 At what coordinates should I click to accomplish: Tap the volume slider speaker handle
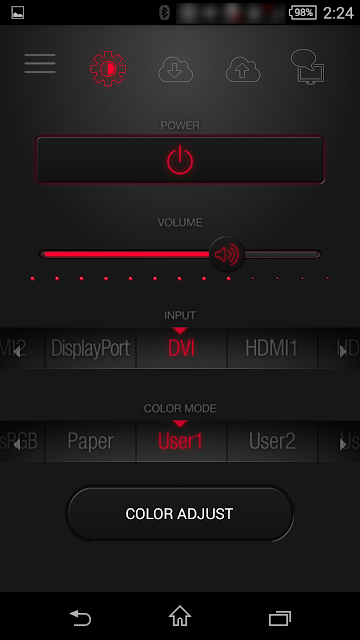click(227, 255)
